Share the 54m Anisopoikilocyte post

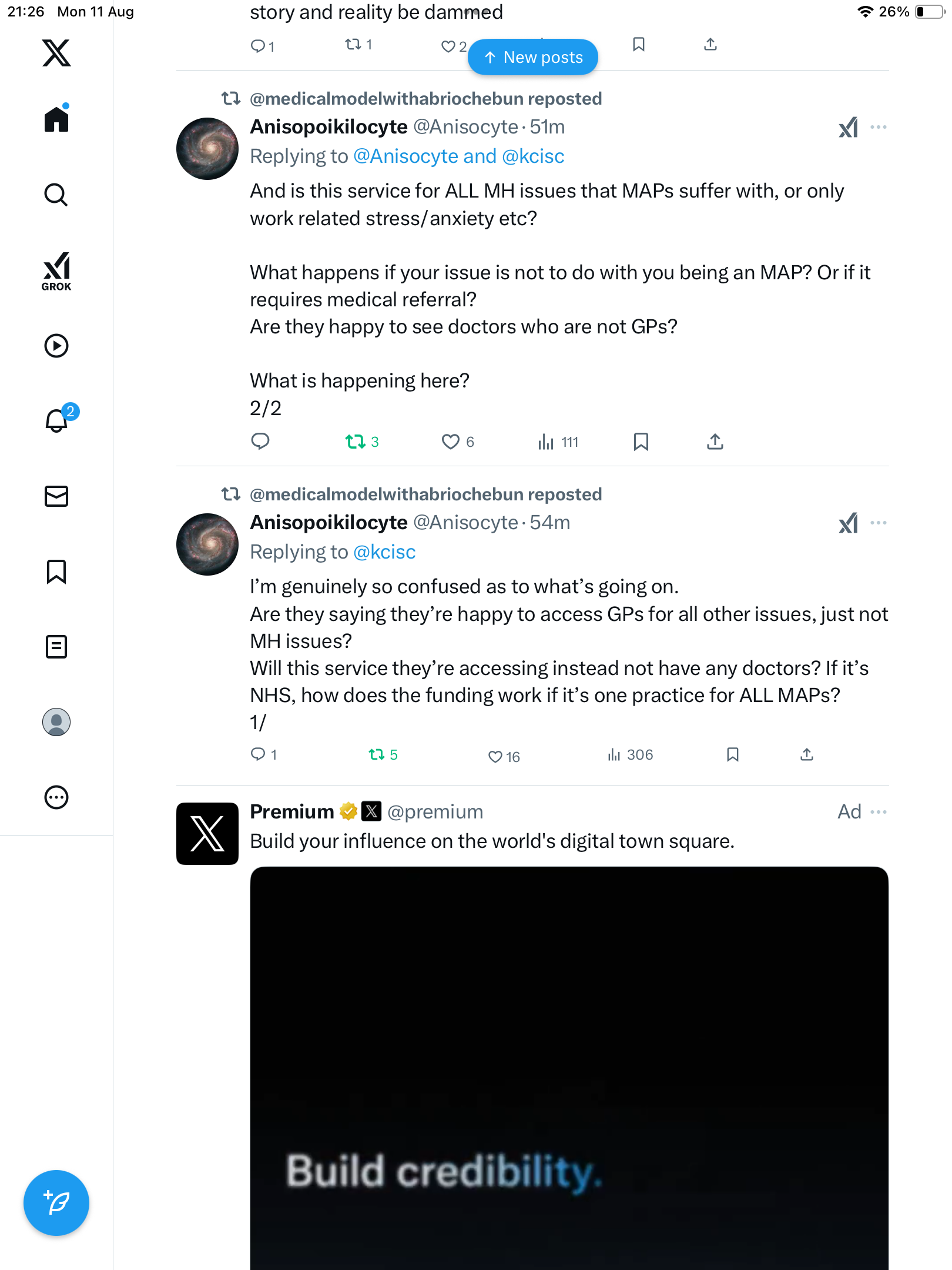807,754
